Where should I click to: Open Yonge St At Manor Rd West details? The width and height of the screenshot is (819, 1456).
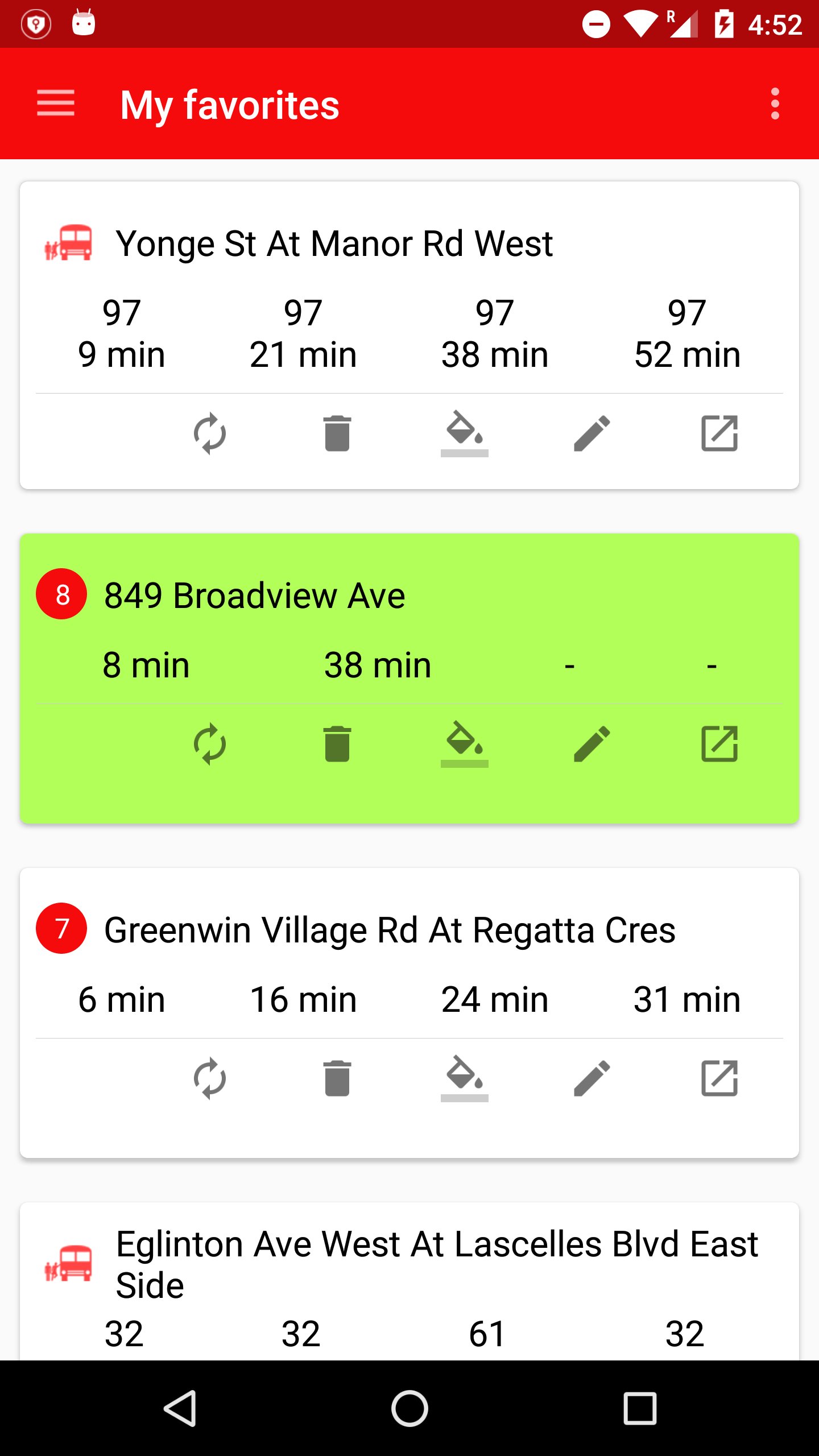[719, 433]
